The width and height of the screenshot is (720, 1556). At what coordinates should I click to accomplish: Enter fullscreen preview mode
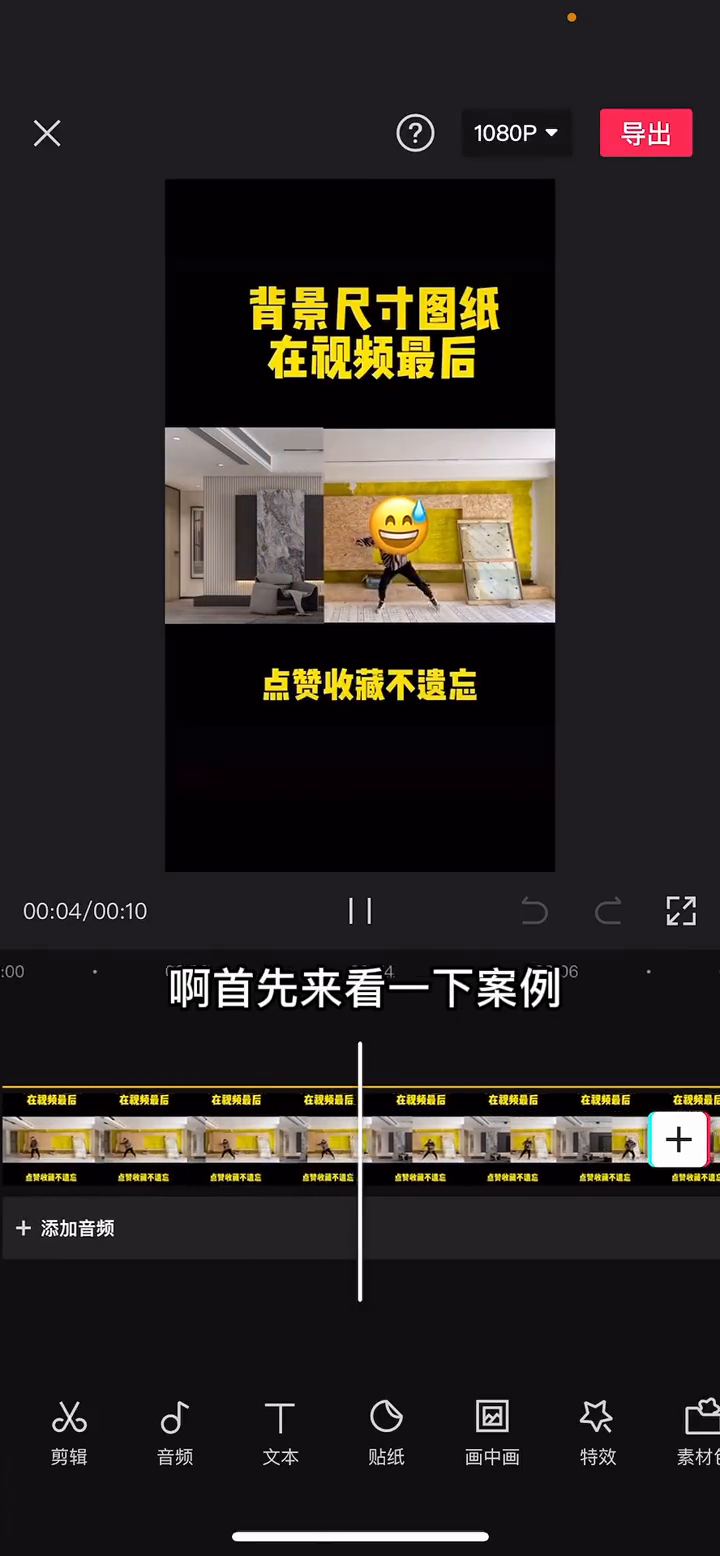[x=681, y=910]
